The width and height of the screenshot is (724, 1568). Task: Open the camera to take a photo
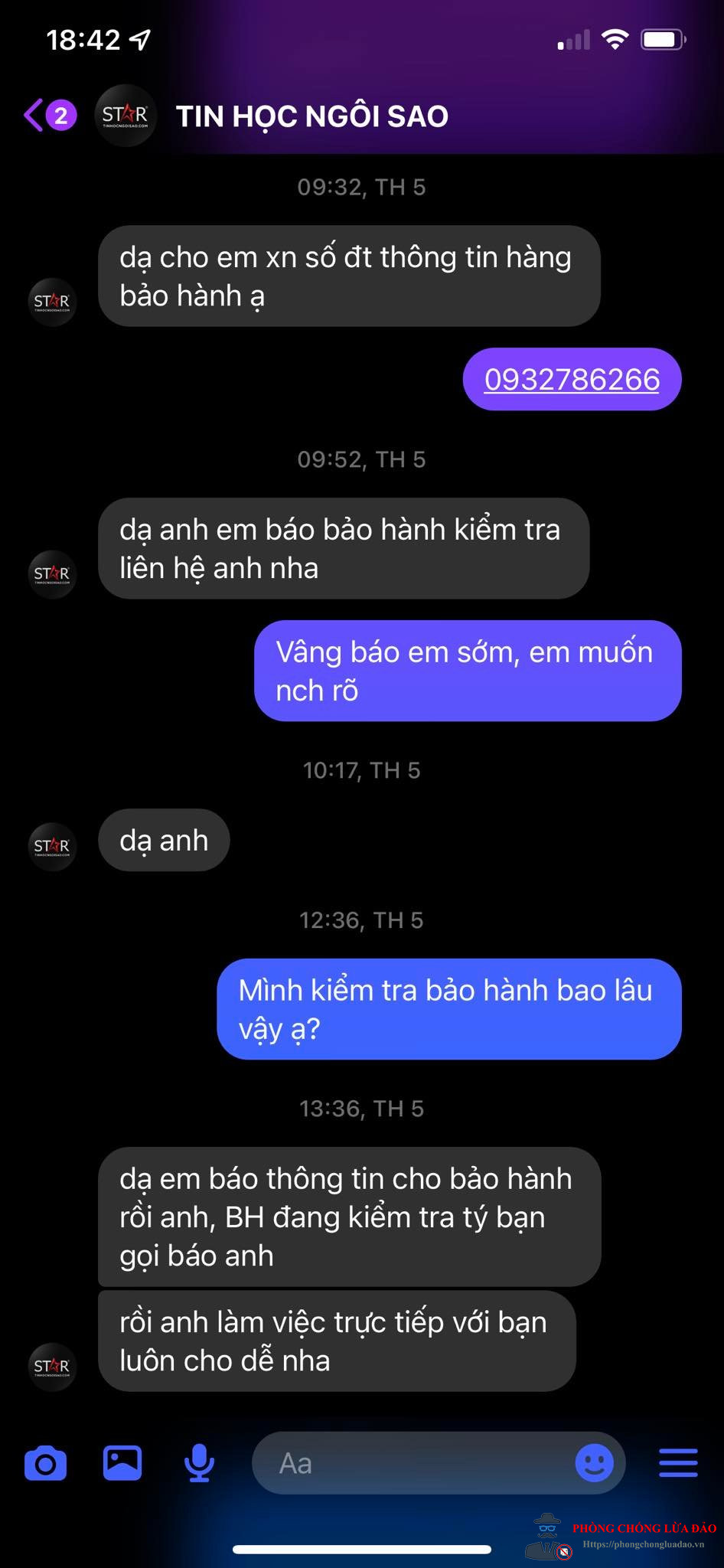click(46, 1463)
